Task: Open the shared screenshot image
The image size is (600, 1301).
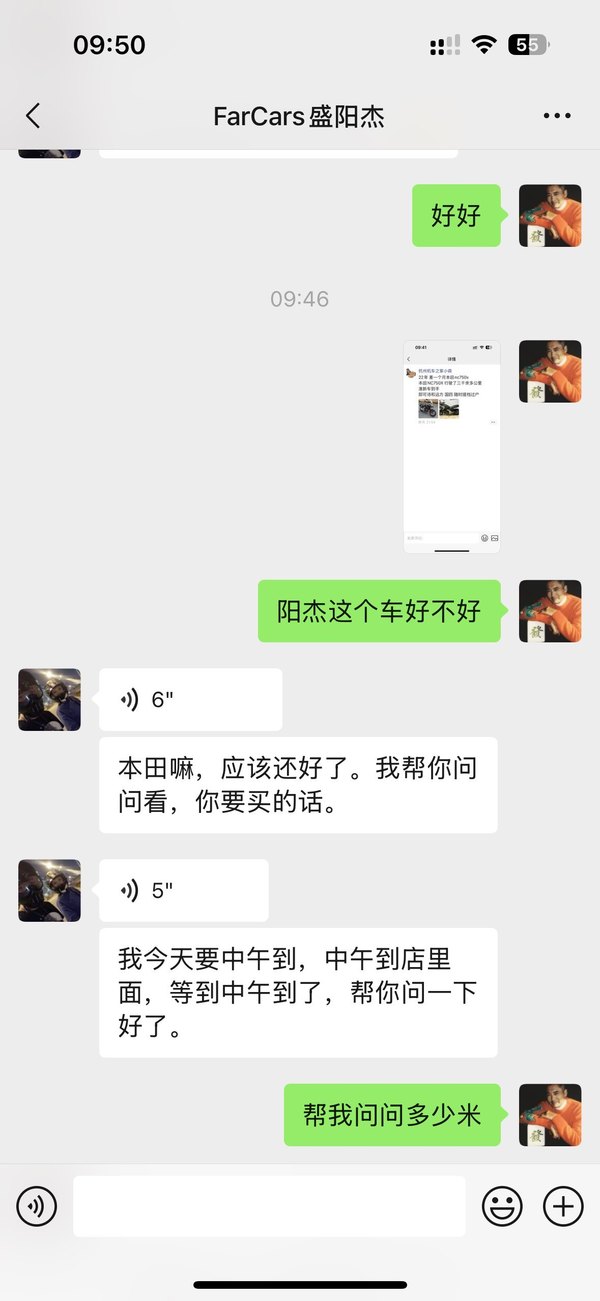Action: [x=452, y=446]
